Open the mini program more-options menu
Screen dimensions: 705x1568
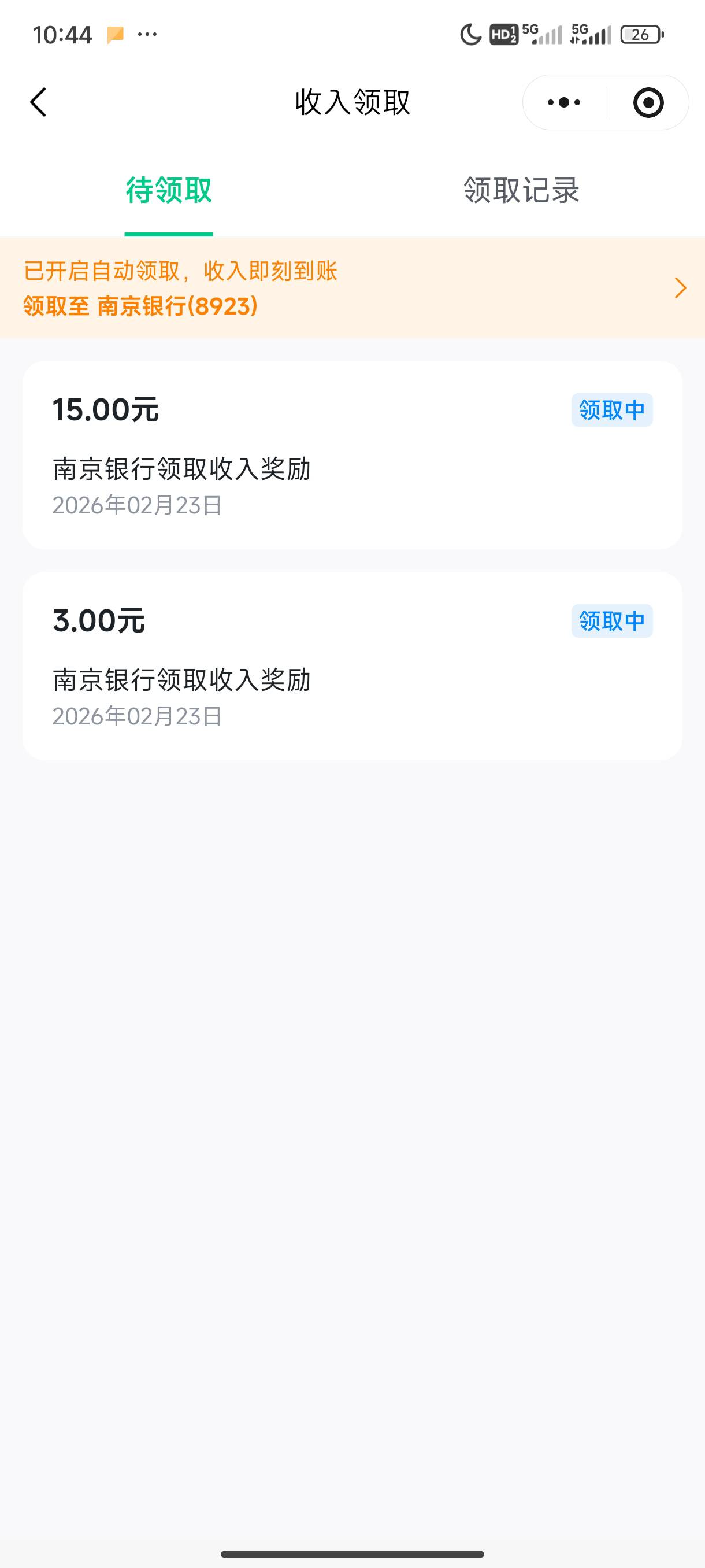[x=564, y=102]
